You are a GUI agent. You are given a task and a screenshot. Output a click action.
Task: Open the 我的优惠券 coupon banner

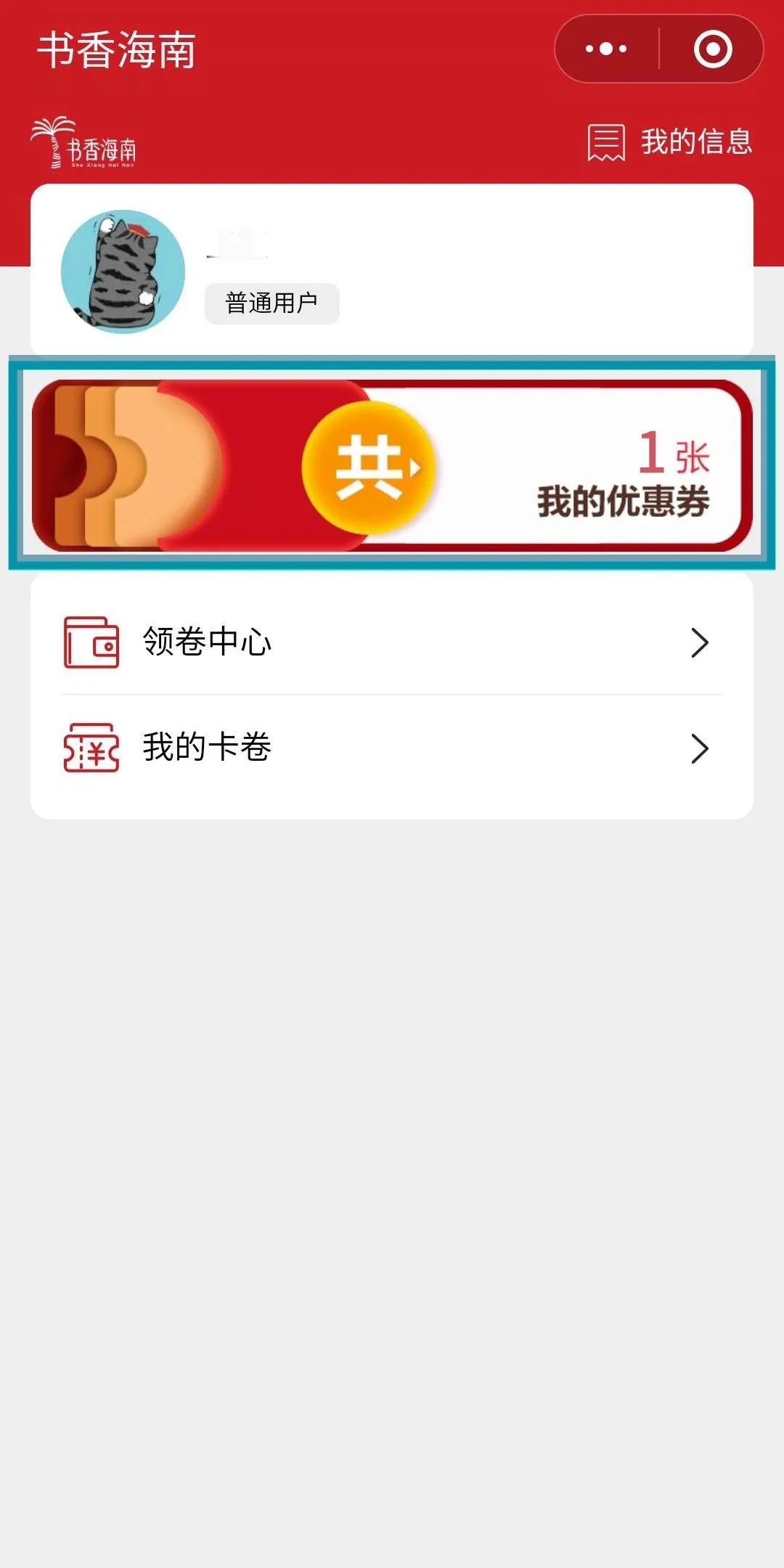[392, 465]
